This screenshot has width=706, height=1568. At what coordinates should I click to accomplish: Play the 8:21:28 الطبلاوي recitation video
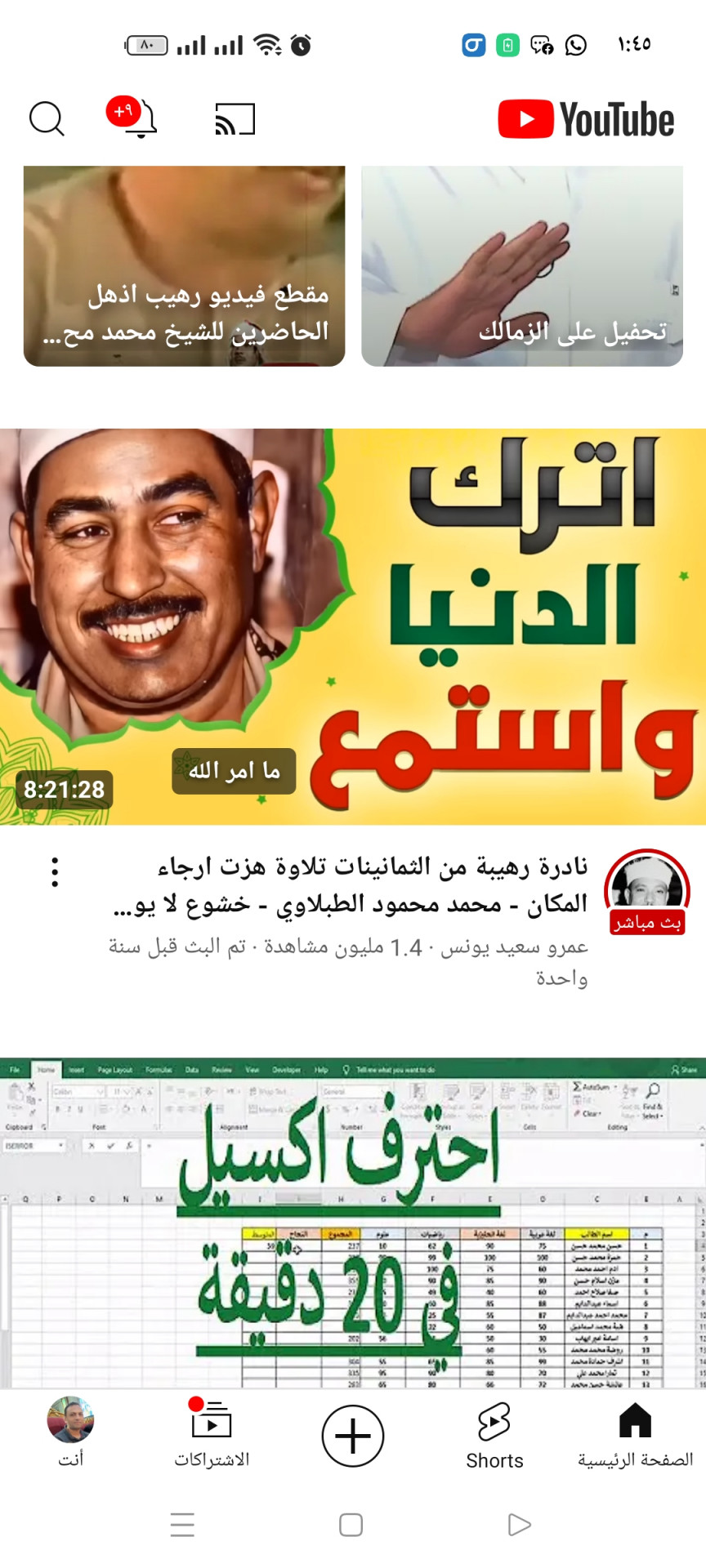click(x=353, y=626)
